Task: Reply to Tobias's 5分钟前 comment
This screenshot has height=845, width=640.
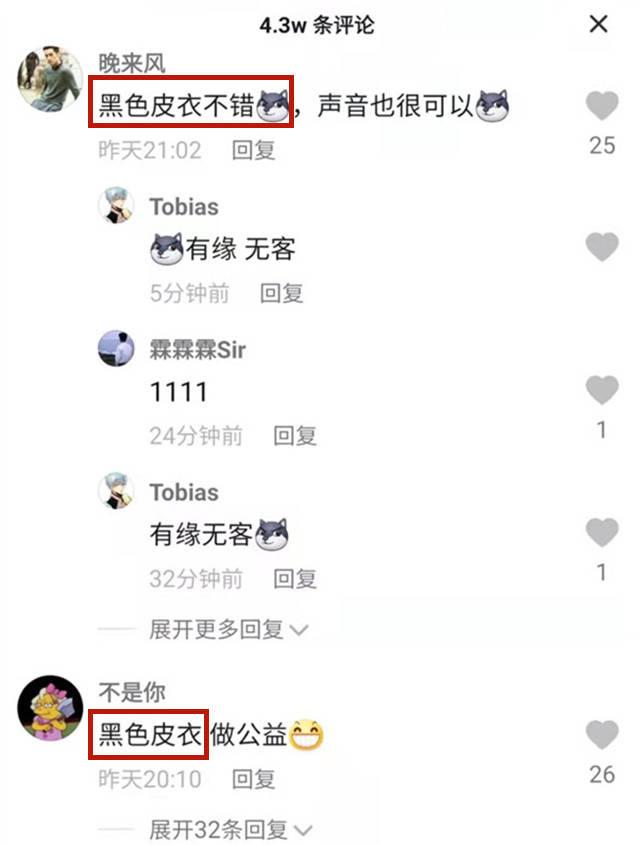Action: pyautogui.click(x=281, y=294)
